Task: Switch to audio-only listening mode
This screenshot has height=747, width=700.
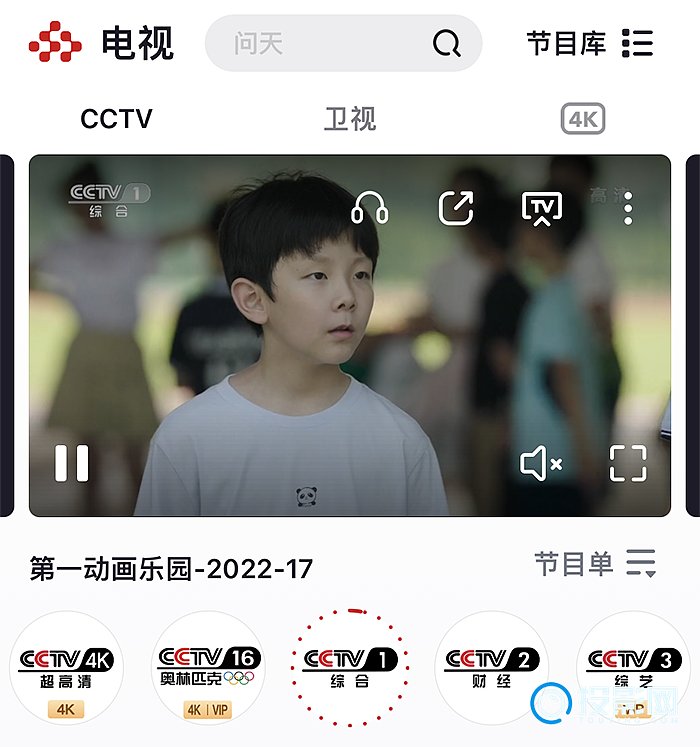Action: pyautogui.click(x=370, y=208)
